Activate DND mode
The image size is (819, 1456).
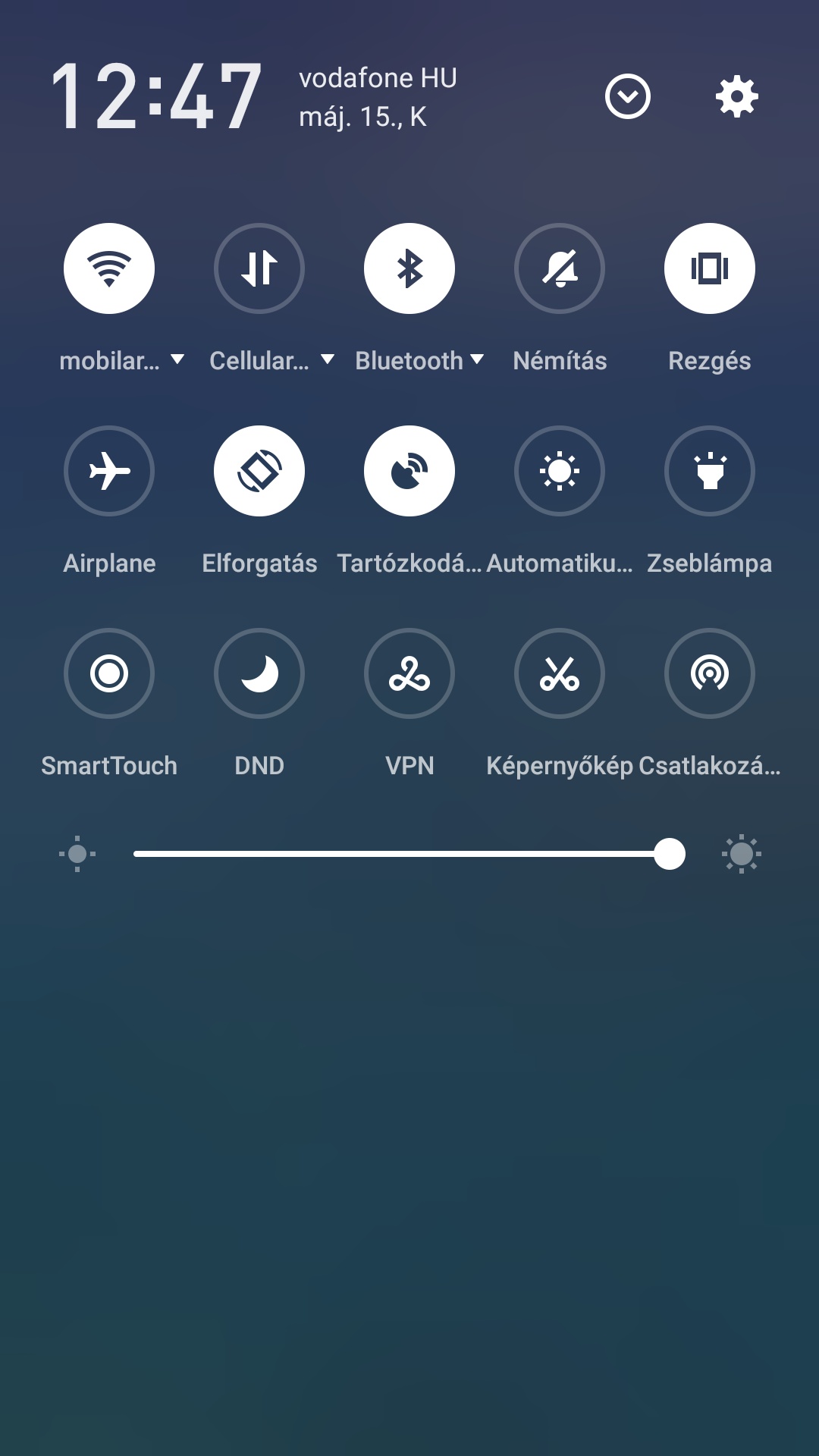(259, 673)
